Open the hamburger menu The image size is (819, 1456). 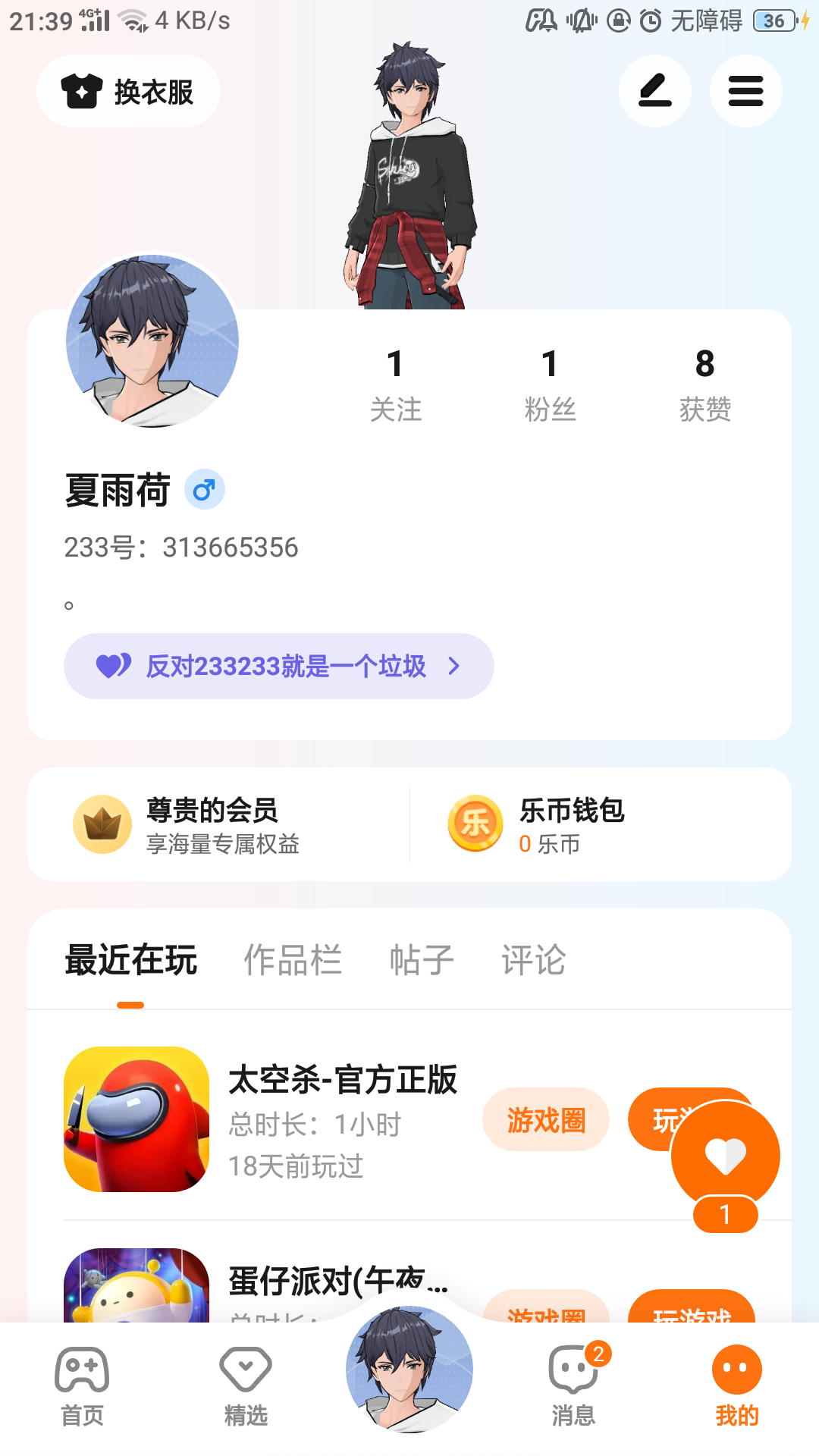pos(745,91)
